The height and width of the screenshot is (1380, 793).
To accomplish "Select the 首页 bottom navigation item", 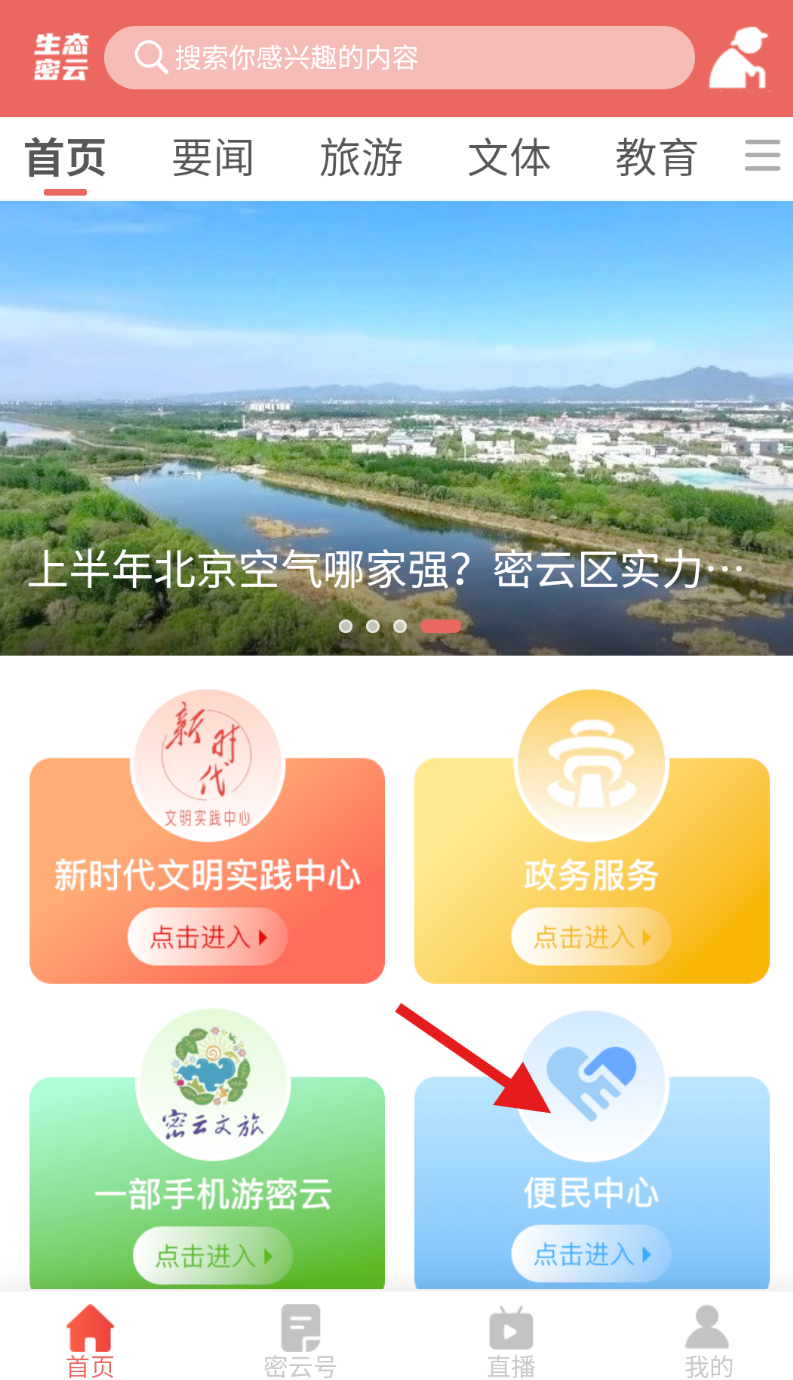I will coord(90,1340).
